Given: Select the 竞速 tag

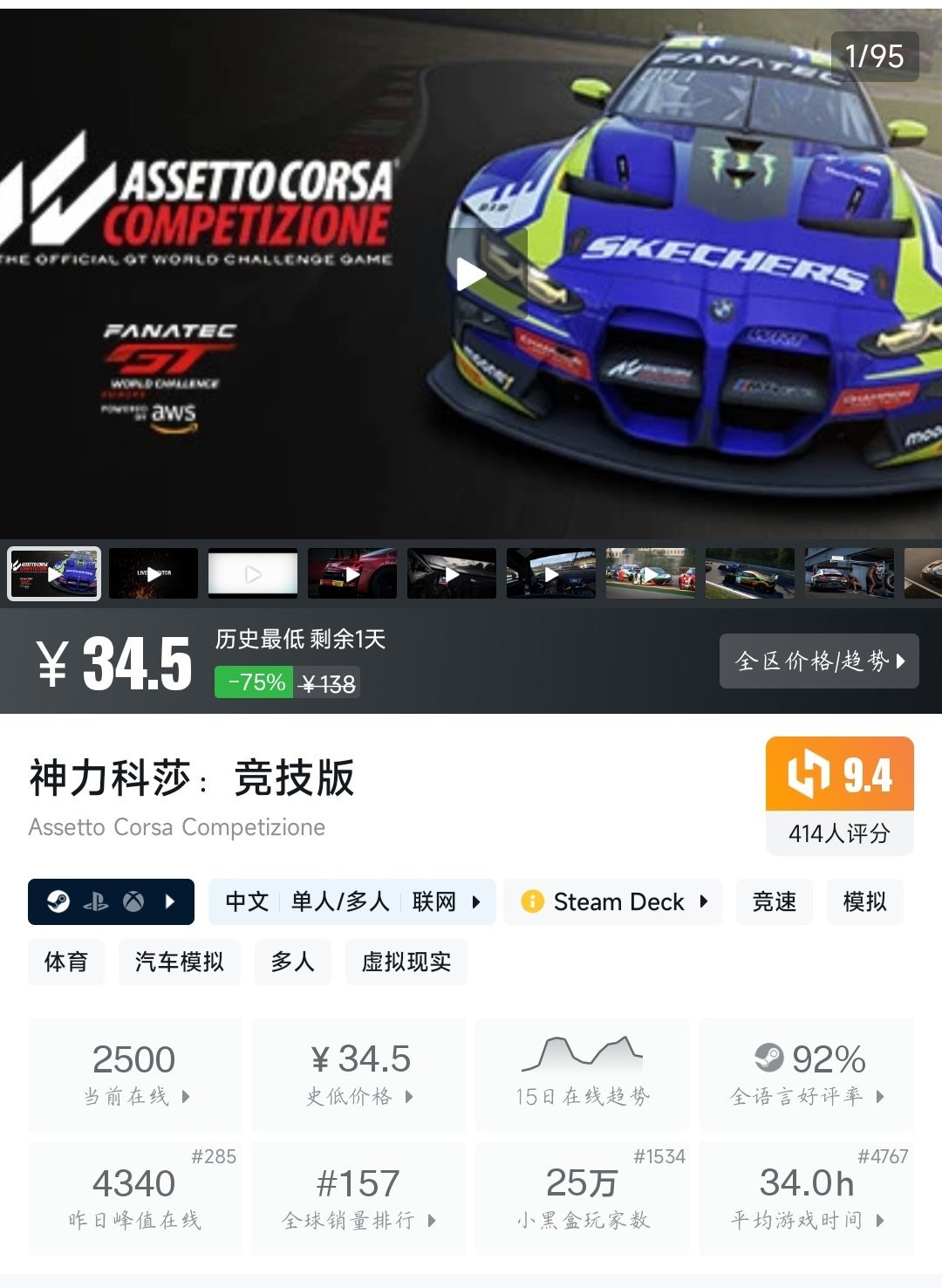Looking at the screenshot, I should point(774,901).
